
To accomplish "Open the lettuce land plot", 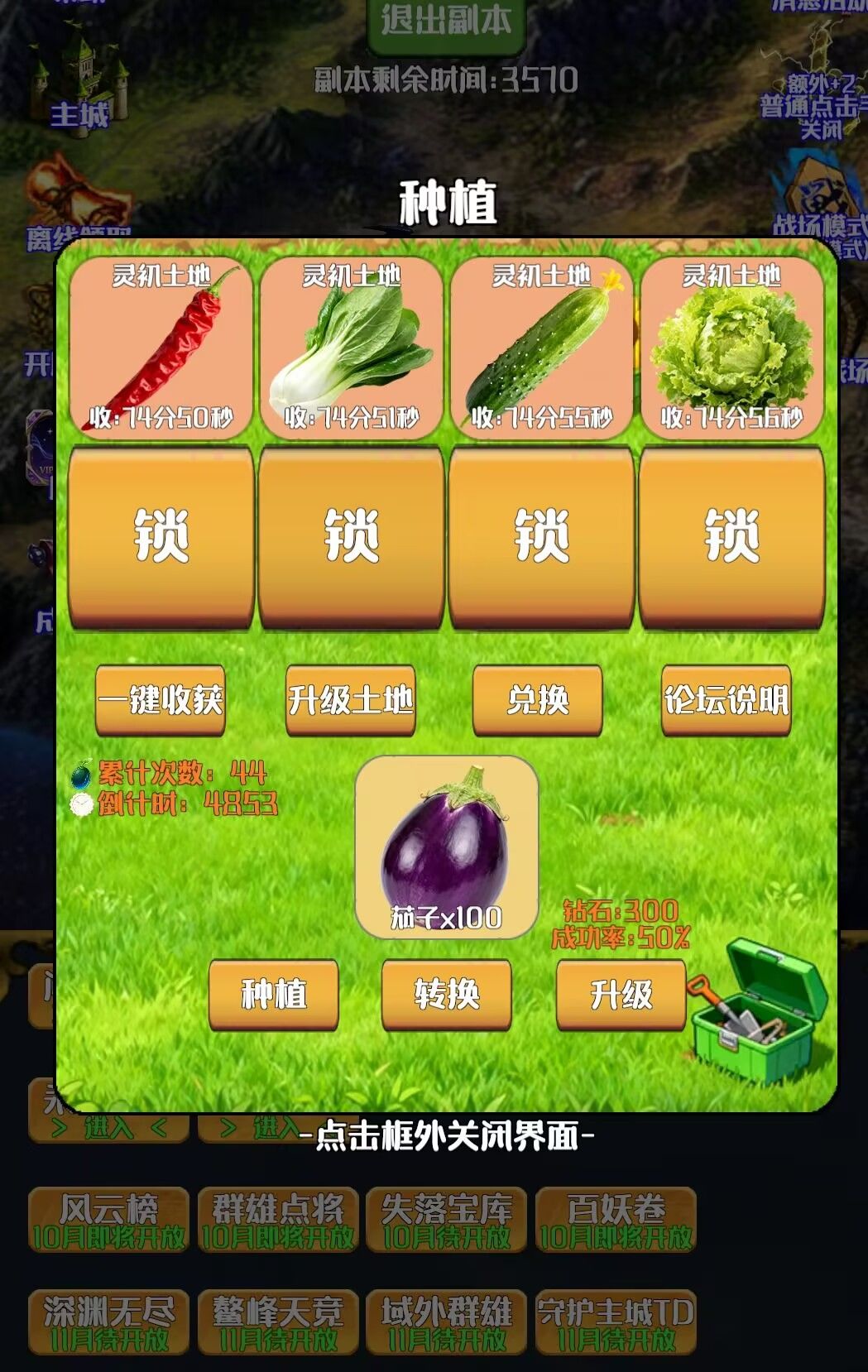I will click(x=727, y=348).
